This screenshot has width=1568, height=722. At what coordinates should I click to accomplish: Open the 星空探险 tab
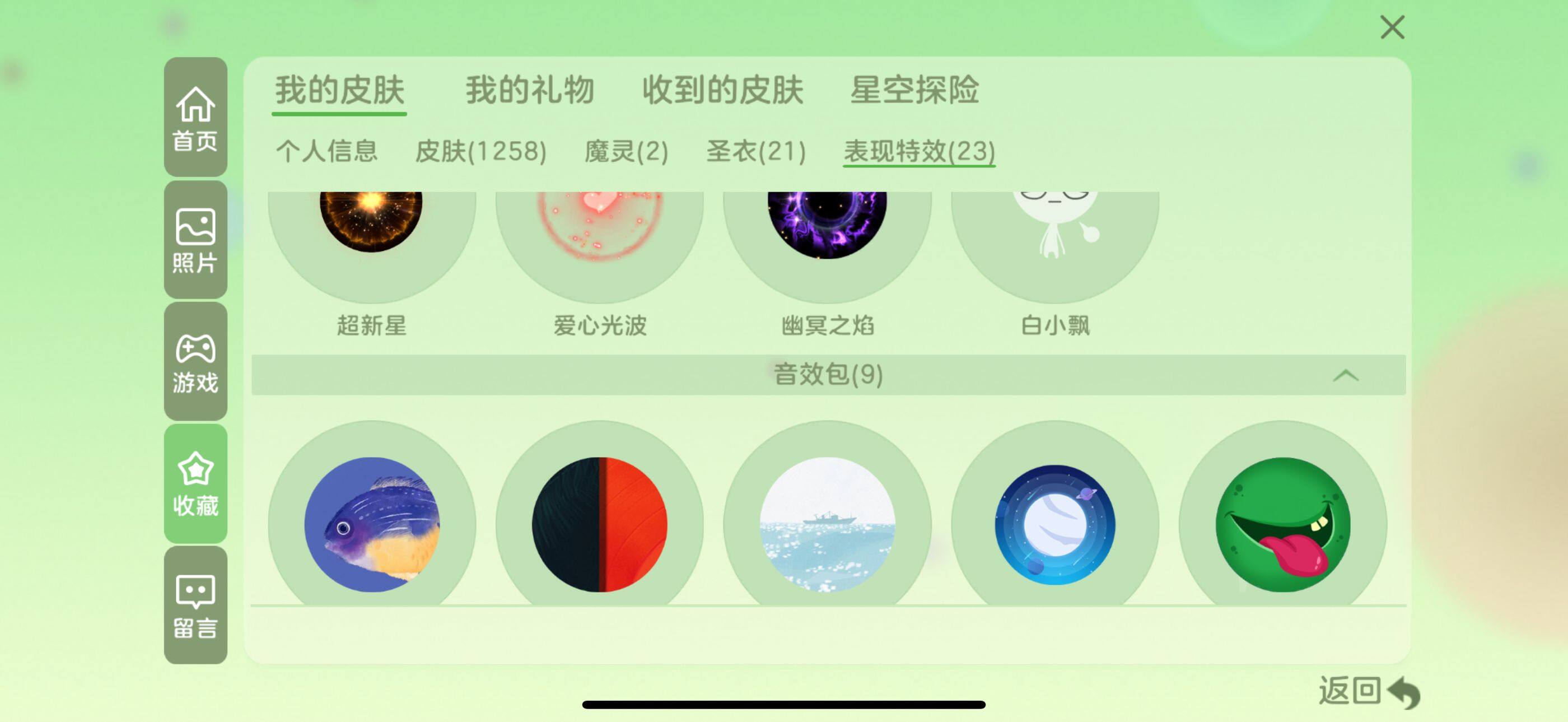pyautogui.click(x=914, y=90)
